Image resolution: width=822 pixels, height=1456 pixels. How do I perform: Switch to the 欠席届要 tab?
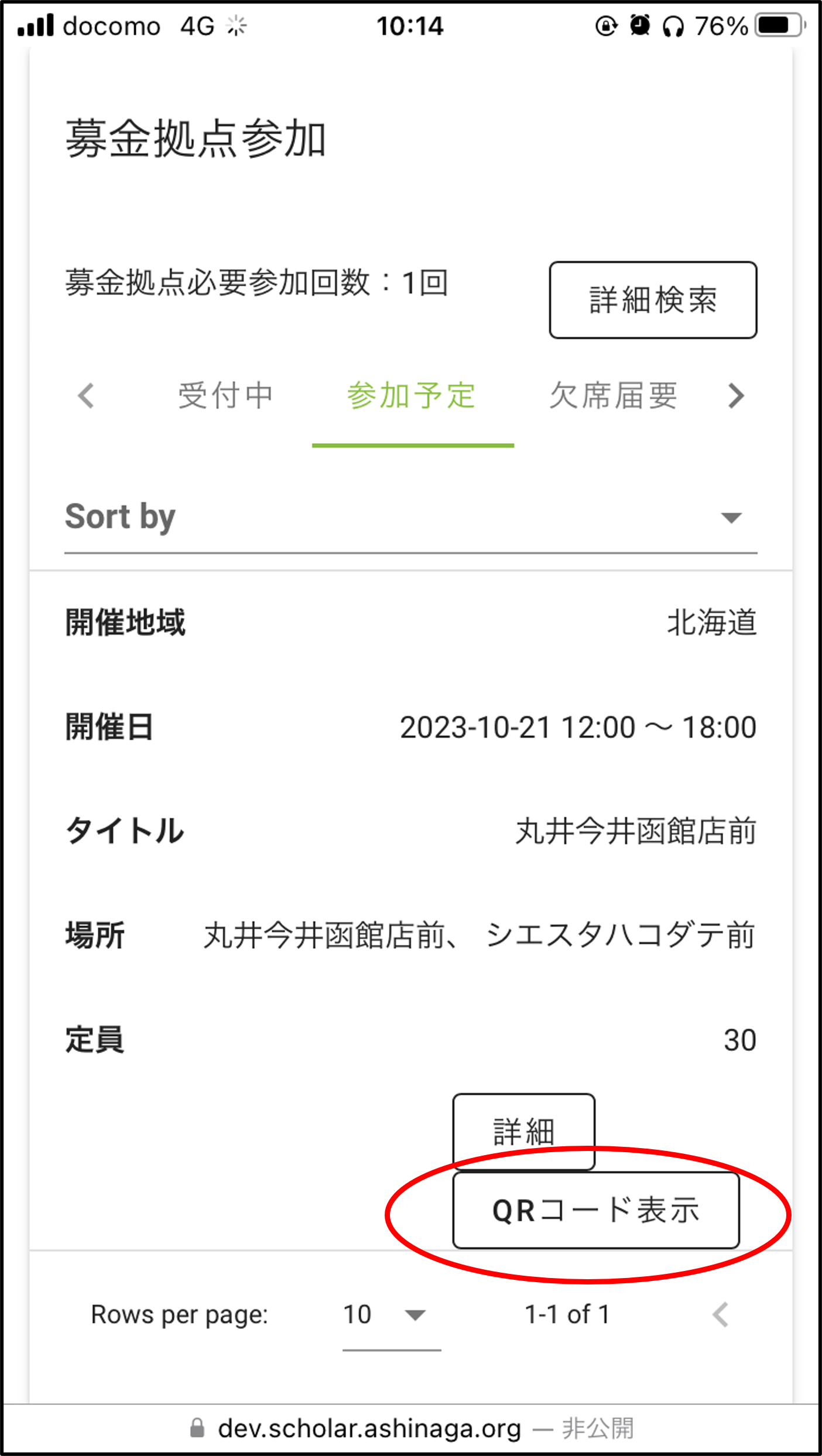[x=613, y=396]
